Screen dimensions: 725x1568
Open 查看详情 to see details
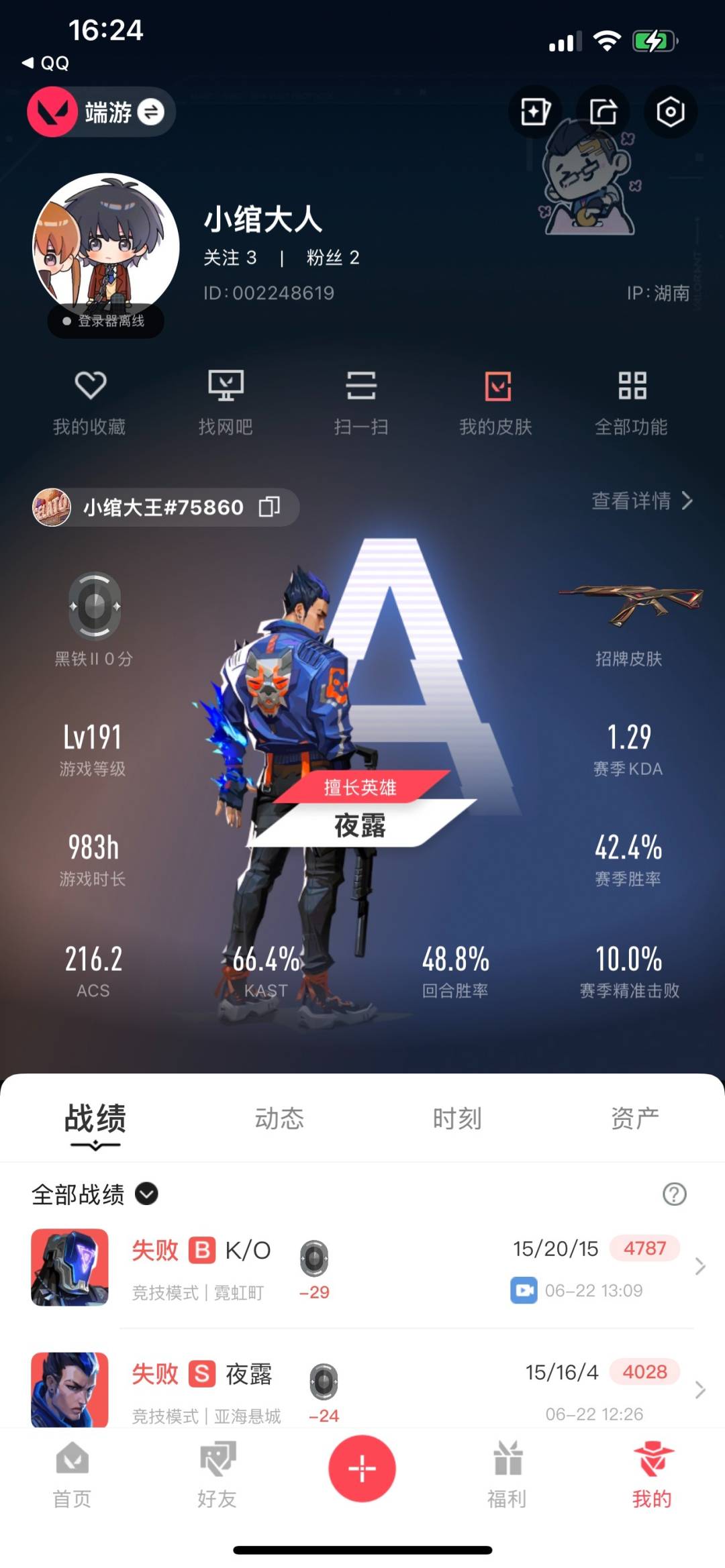point(642,501)
